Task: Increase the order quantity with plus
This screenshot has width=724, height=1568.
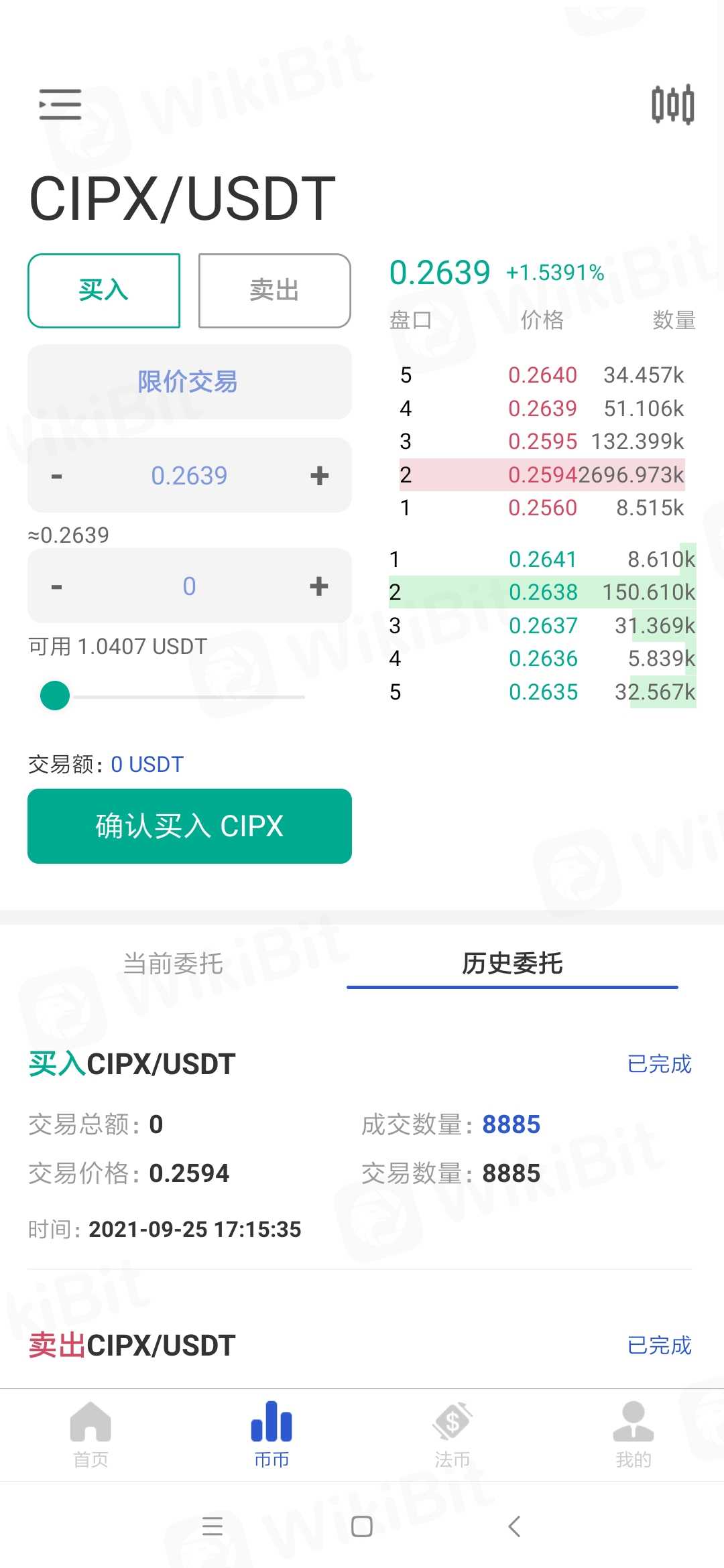Action: (320, 586)
